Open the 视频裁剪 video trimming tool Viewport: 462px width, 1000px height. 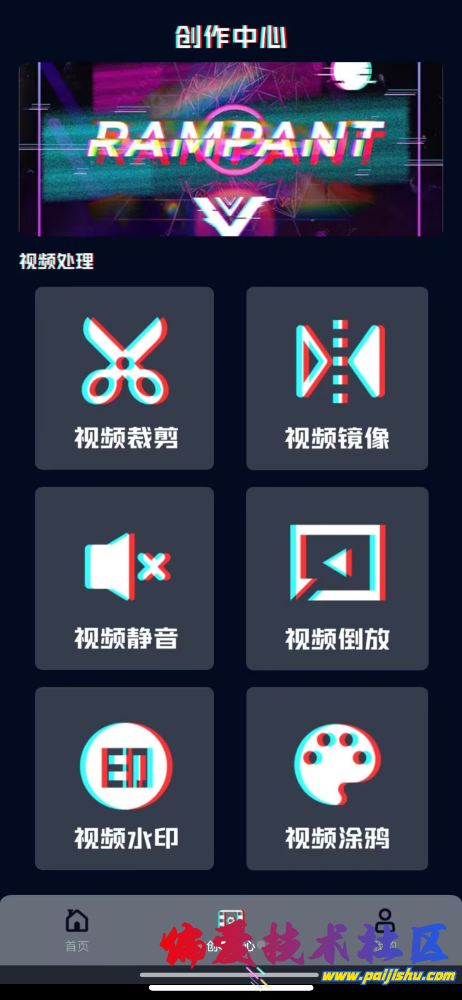124,378
